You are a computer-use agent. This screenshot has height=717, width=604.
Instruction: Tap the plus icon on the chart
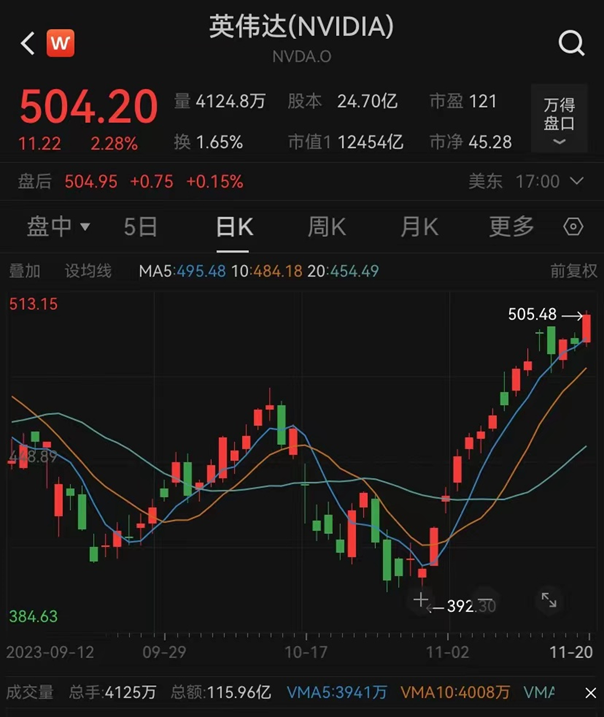[421, 600]
